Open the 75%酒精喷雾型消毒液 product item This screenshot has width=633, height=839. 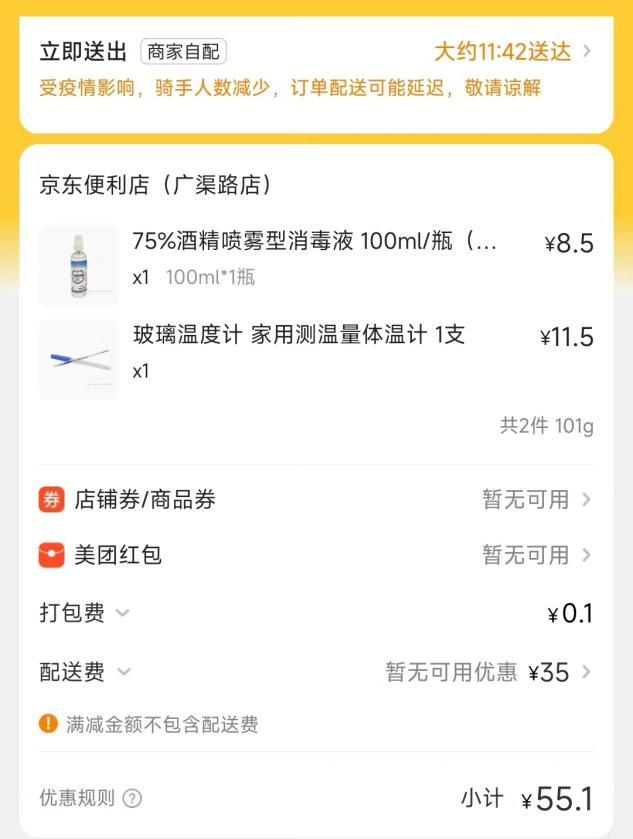[x=314, y=243]
